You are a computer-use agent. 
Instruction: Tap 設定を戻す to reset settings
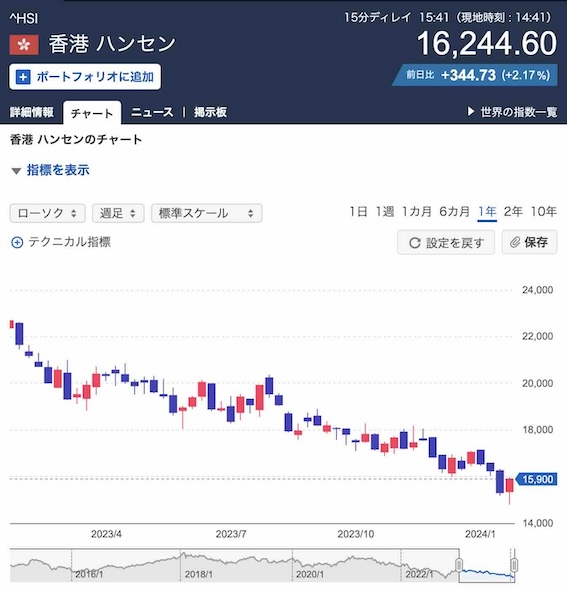click(446, 242)
